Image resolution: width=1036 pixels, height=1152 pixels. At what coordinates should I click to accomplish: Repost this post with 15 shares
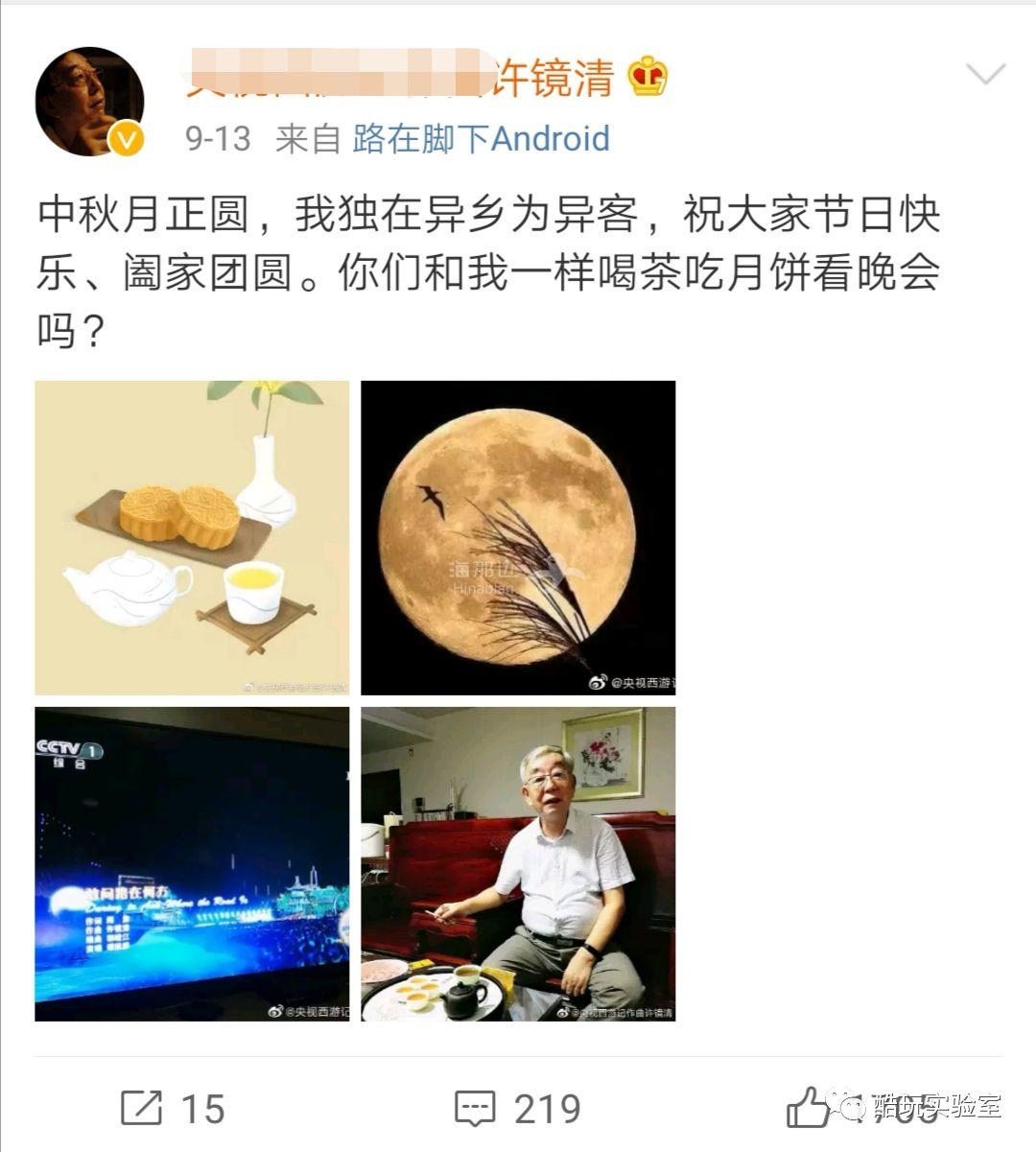[x=173, y=1108]
